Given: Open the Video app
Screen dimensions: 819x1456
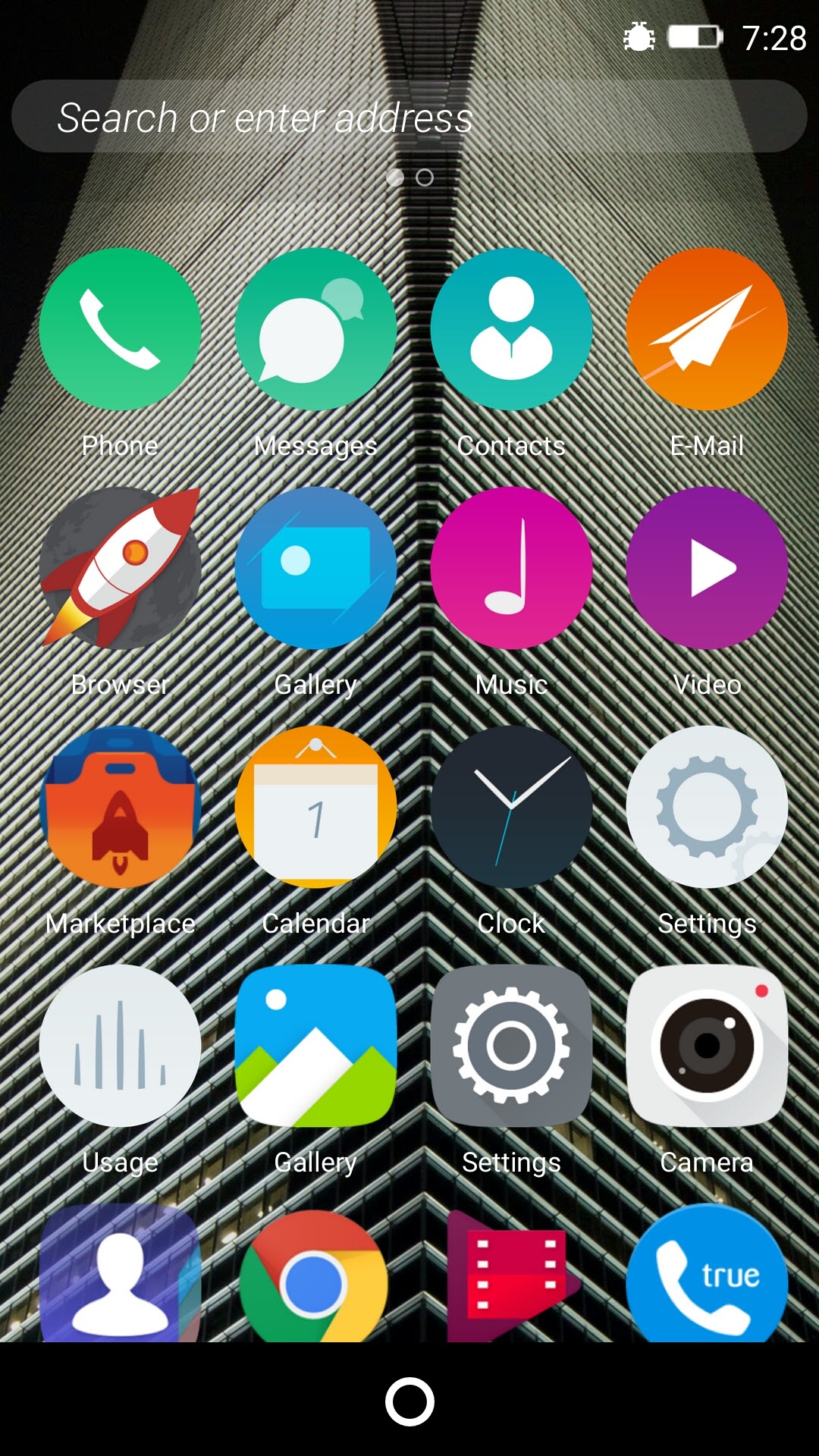Looking at the screenshot, I should click(707, 568).
